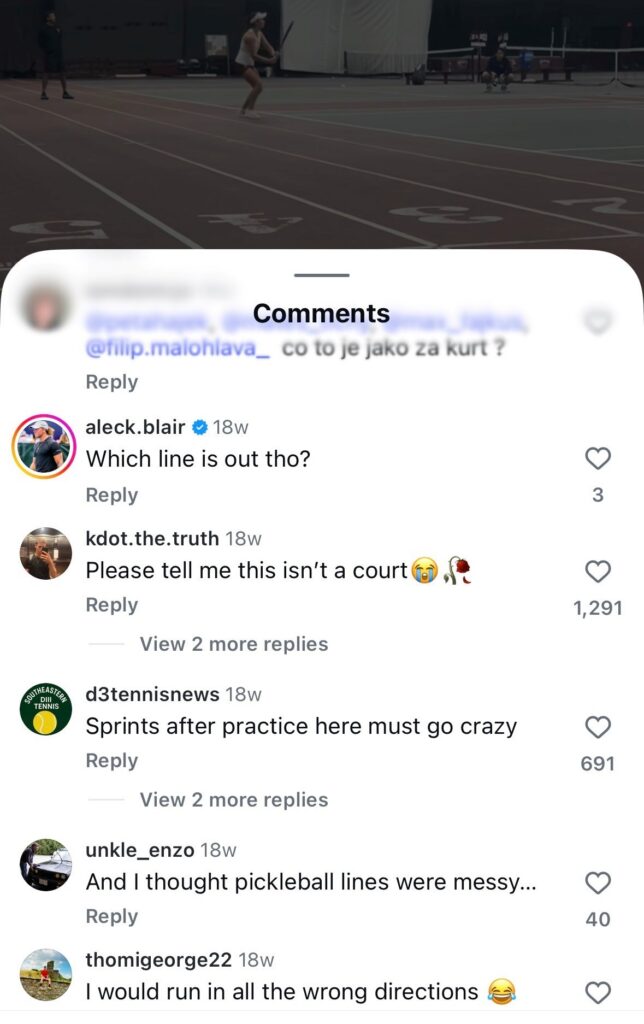The image size is (644, 1024).
Task: Open thomigeorge22's profile
Action: pyautogui.click(x=159, y=959)
